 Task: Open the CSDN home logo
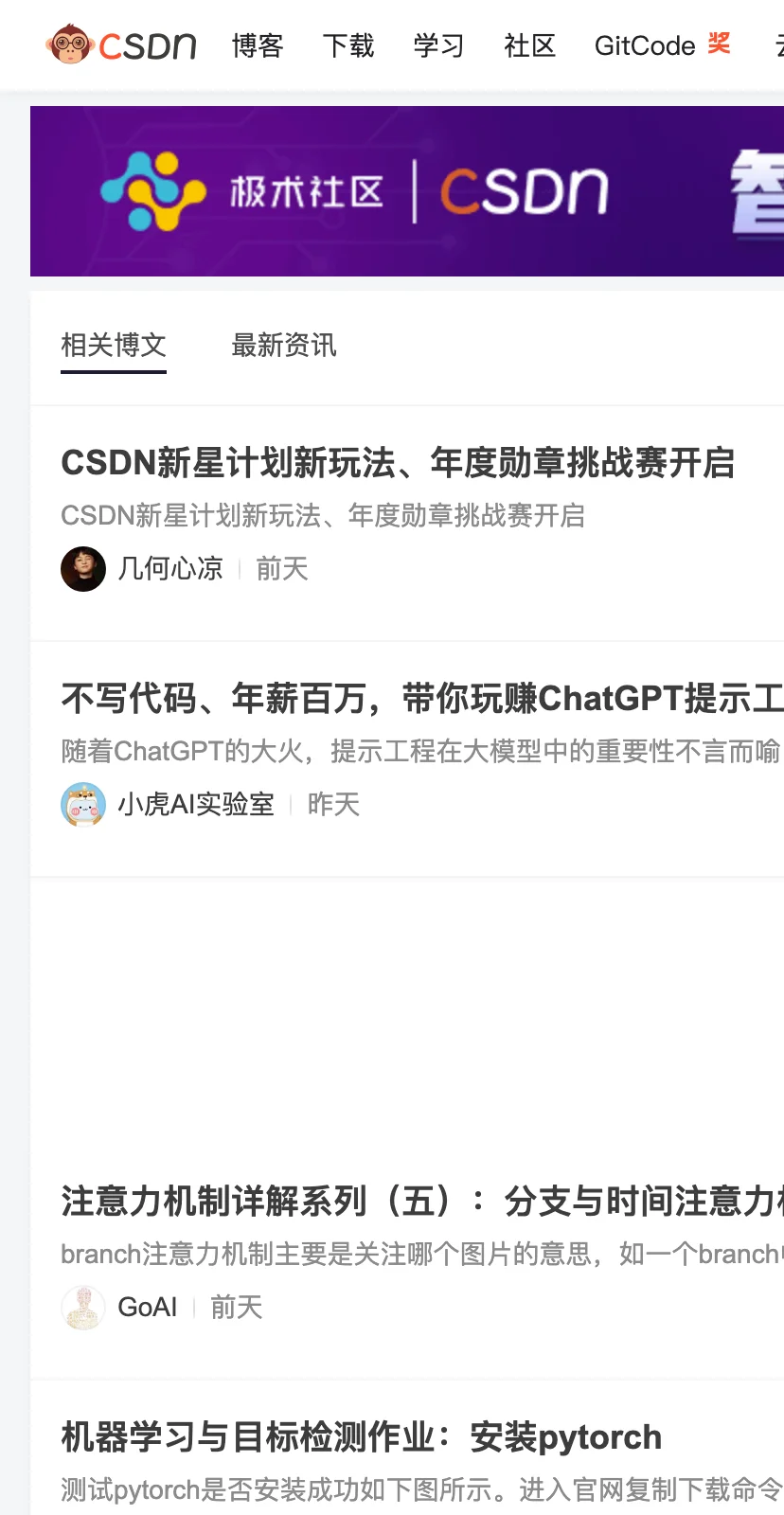(x=121, y=45)
